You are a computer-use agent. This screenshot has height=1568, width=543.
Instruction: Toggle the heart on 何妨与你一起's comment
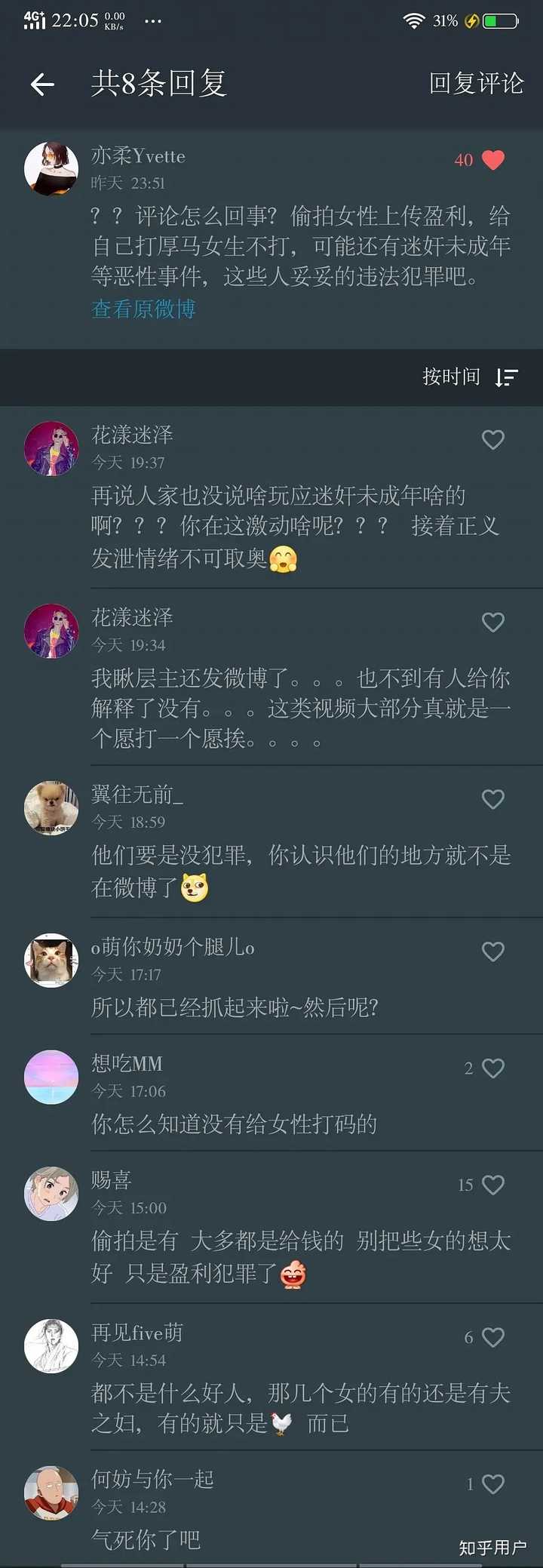coord(494,1484)
